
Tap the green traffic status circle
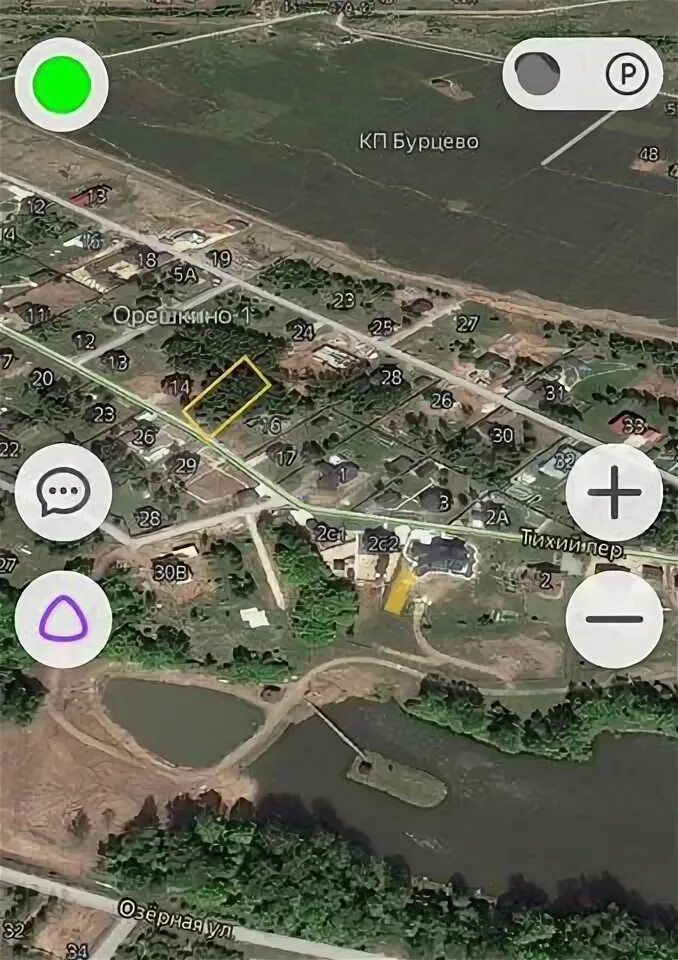coord(62,84)
